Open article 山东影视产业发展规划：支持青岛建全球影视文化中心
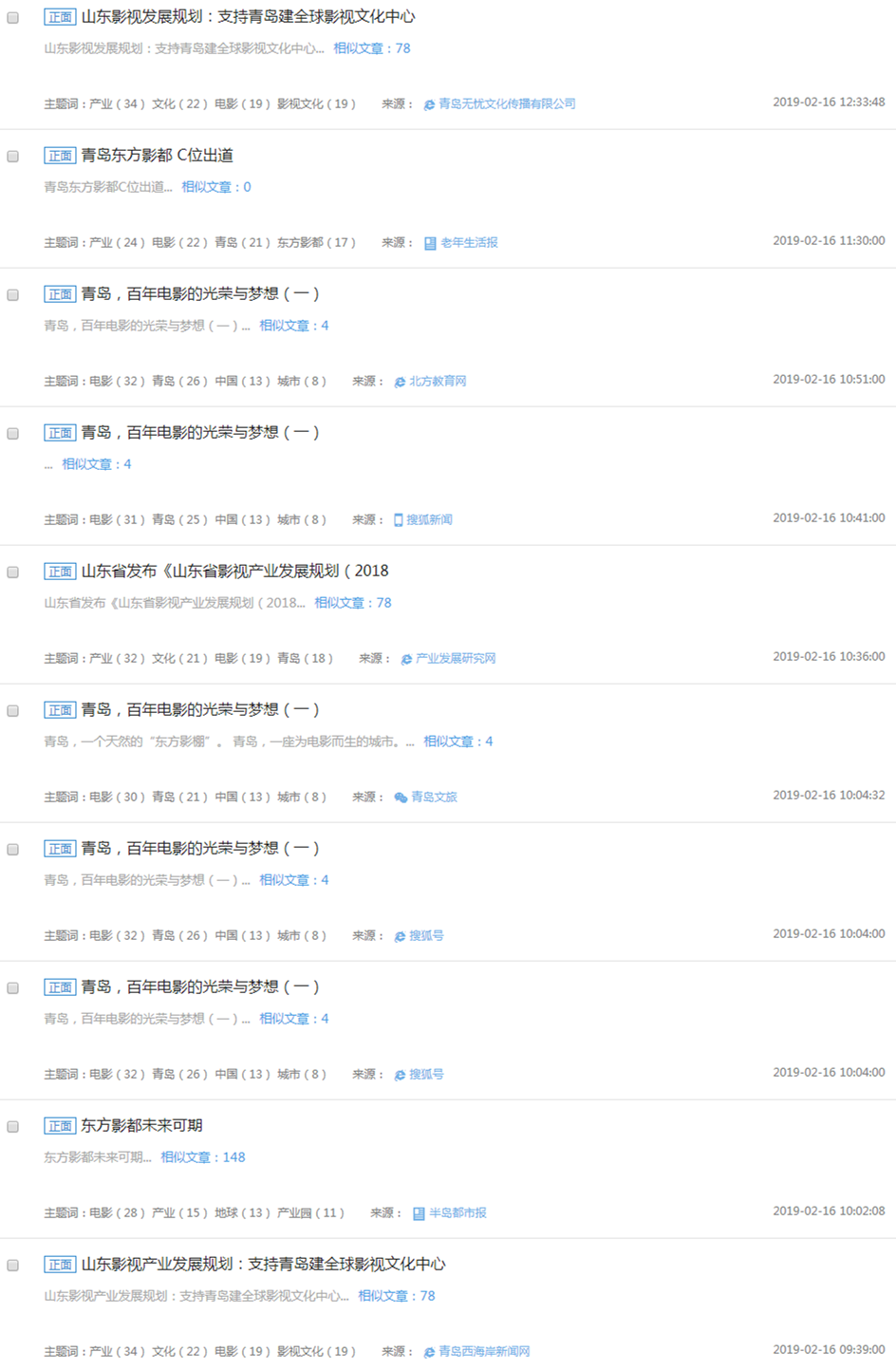896x1371 pixels. [x=263, y=1265]
